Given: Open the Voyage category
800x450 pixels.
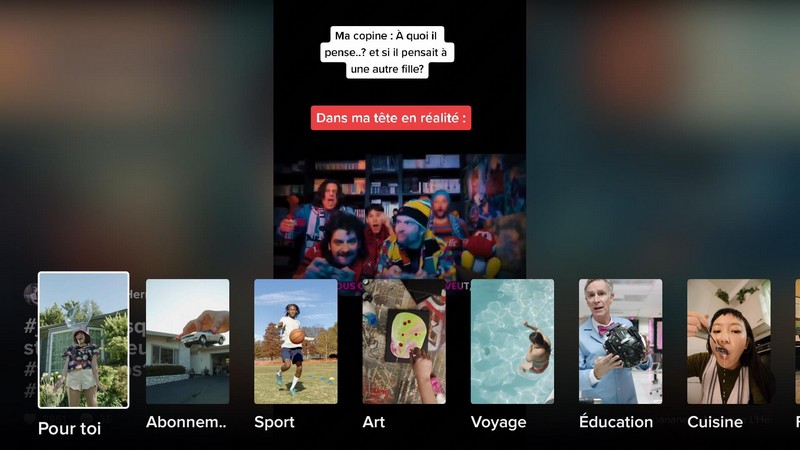Looking at the screenshot, I should tap(512, 341).
